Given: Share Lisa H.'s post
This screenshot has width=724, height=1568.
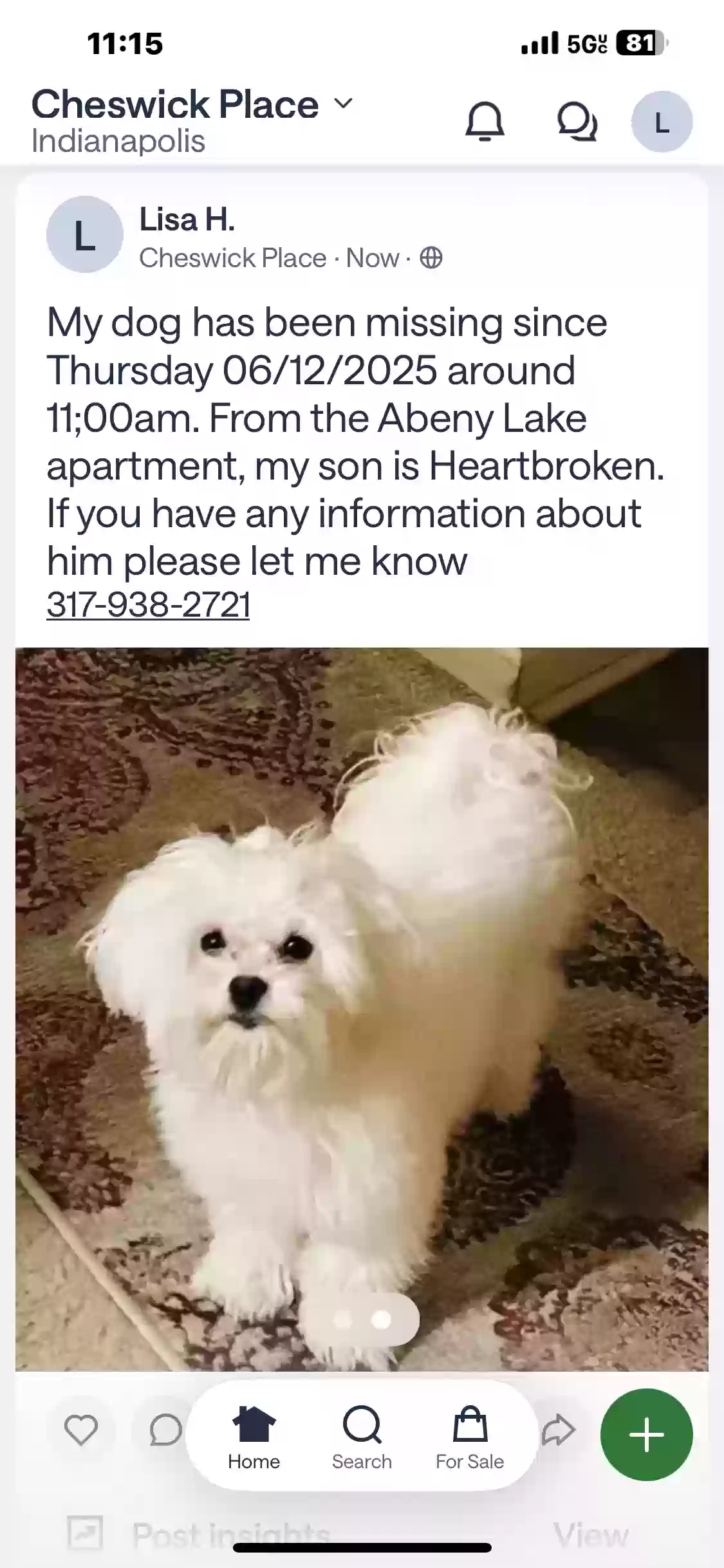Looking at the screenshot, I should 557,1430.
